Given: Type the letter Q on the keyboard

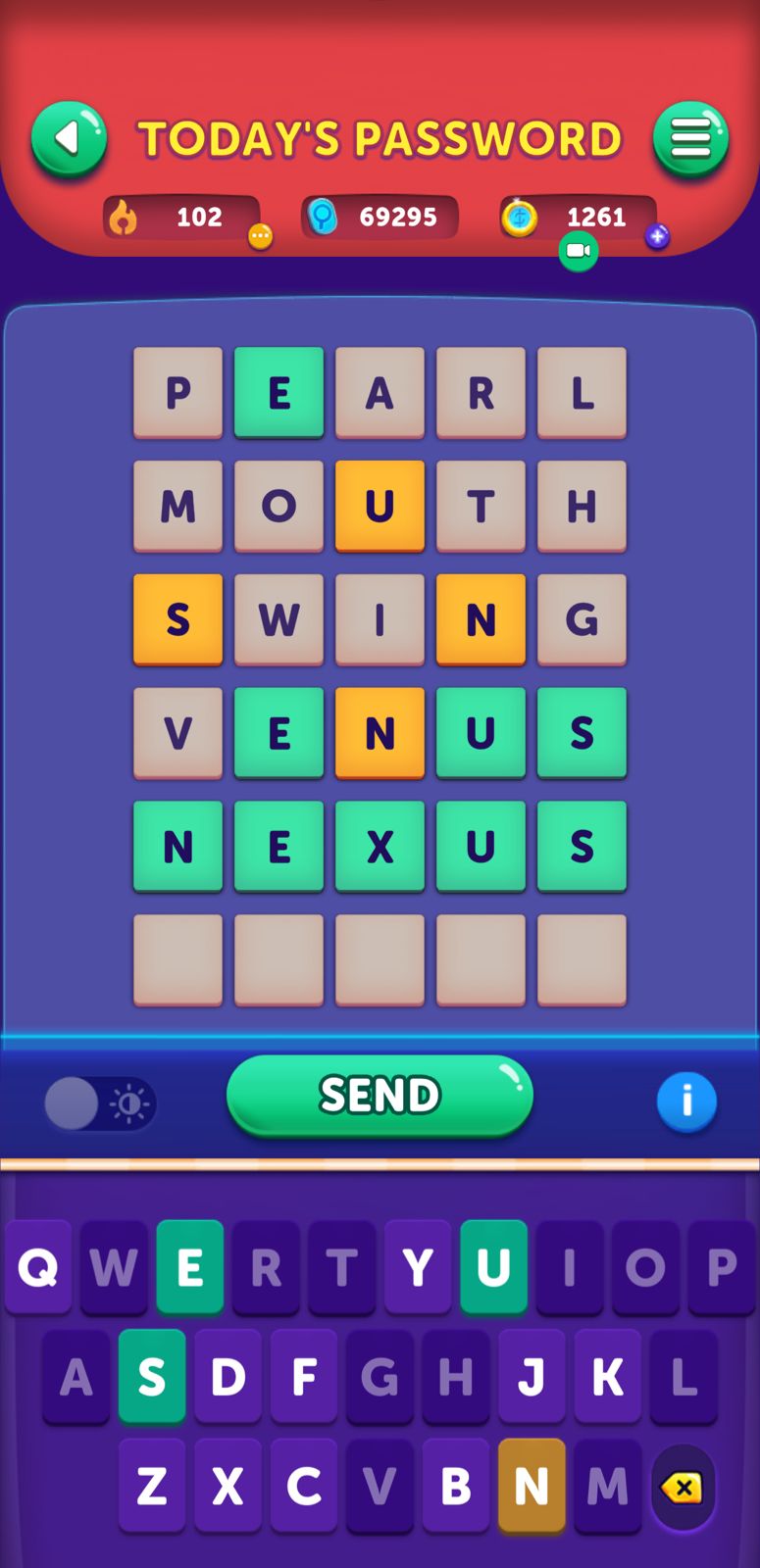Looking at the screenshot, I should pyautogui.click(x=38, y=1267).
